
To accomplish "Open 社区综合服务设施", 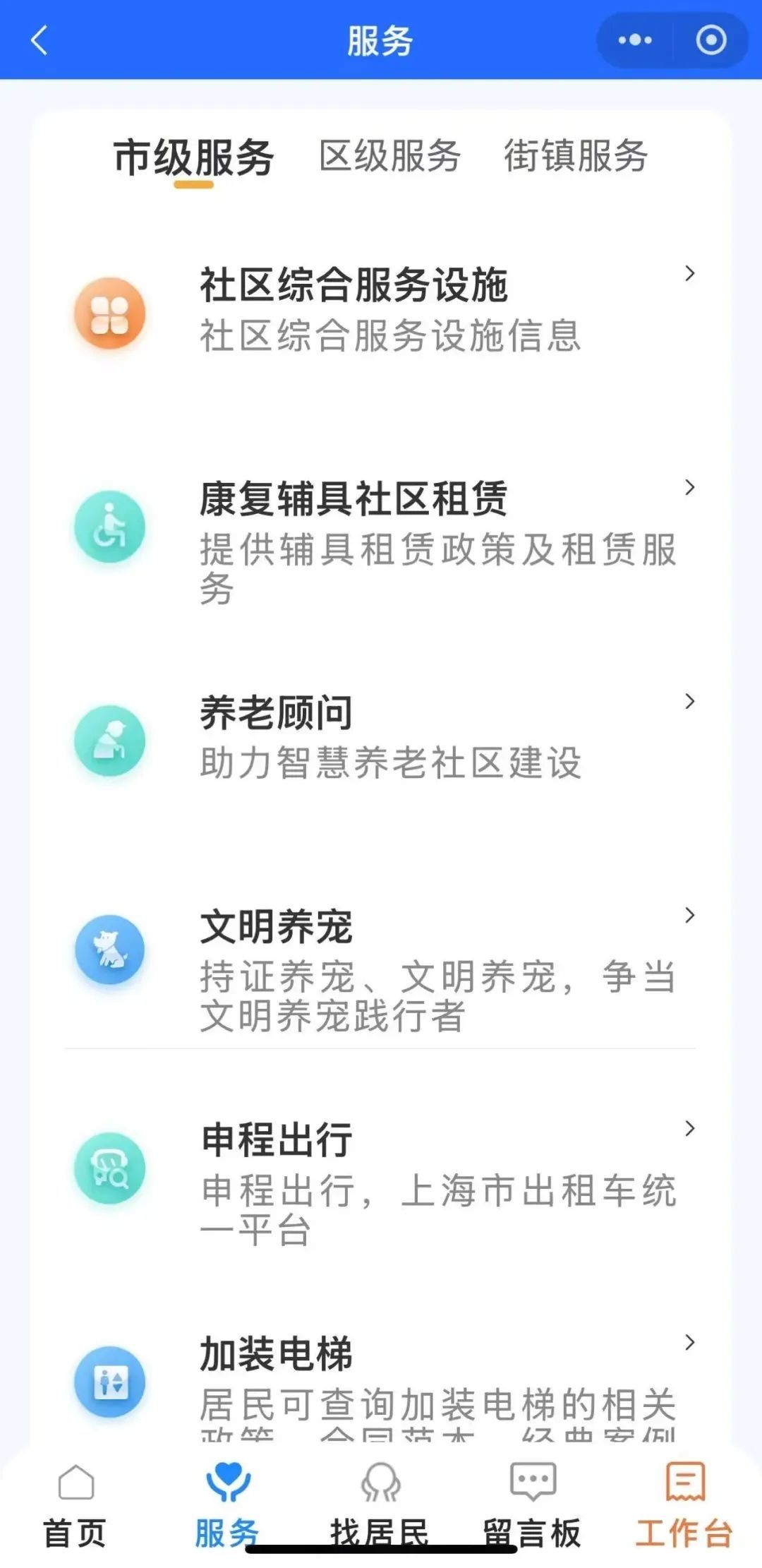I will click(381, 310).
